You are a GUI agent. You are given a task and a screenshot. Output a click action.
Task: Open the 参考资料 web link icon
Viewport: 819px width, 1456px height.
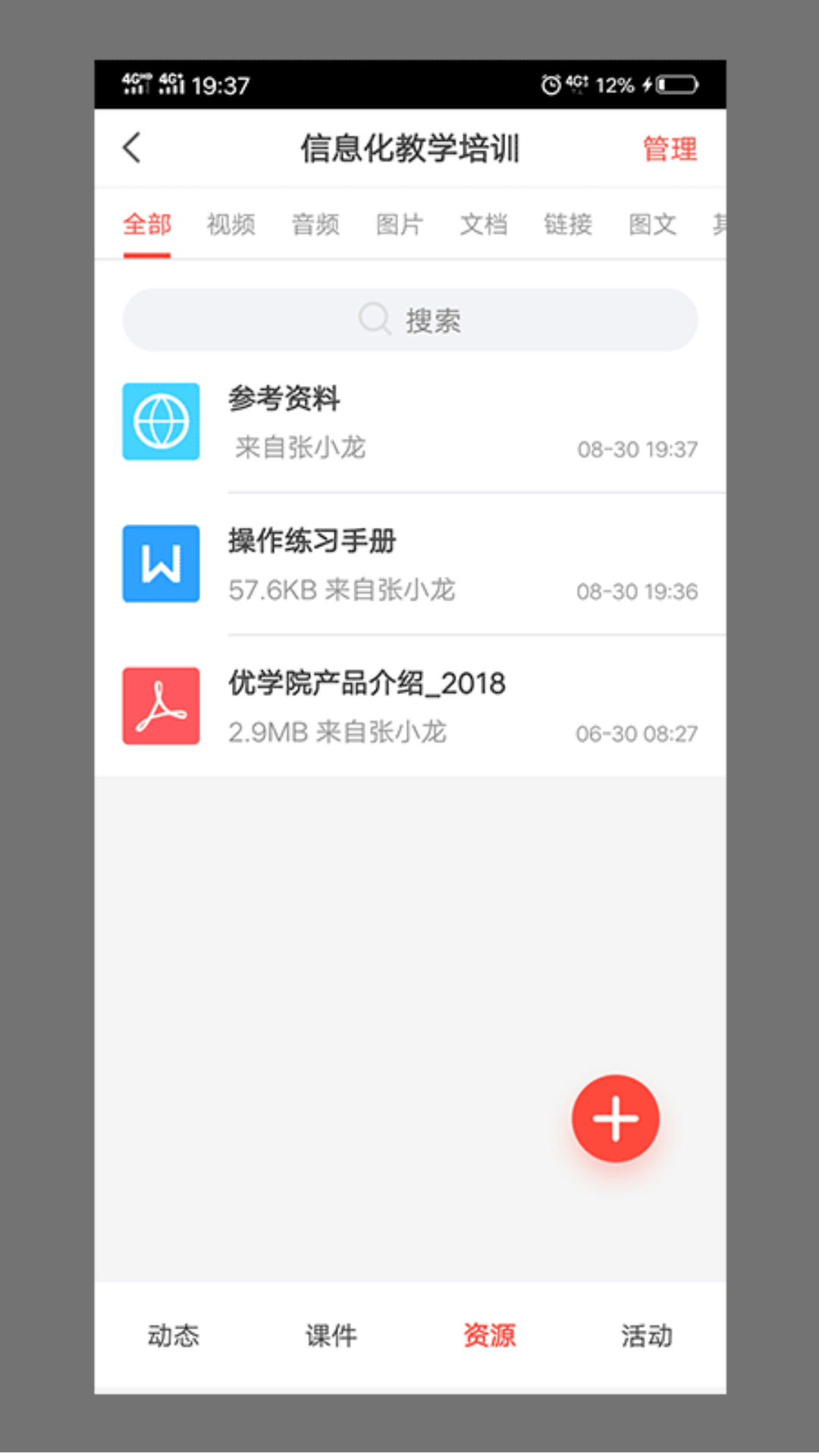(x=161, y=422)
